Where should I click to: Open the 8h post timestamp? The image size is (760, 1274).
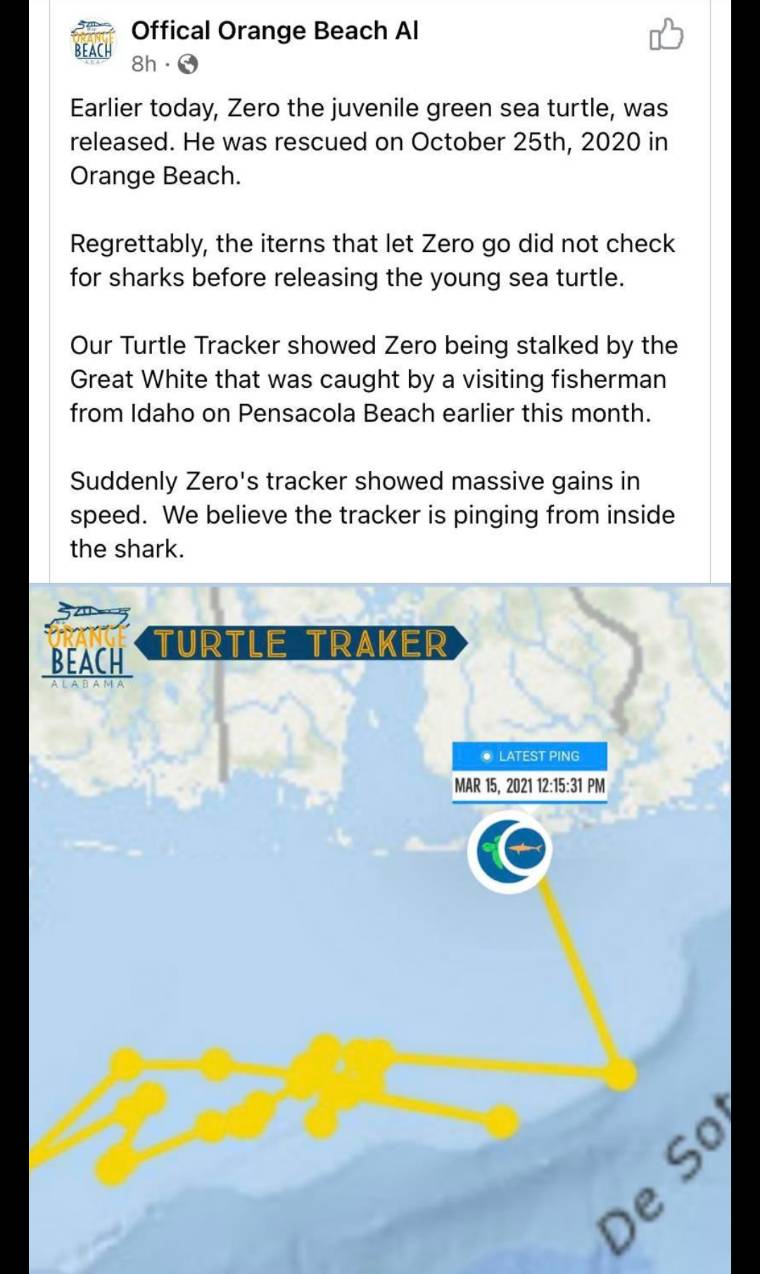144,64
